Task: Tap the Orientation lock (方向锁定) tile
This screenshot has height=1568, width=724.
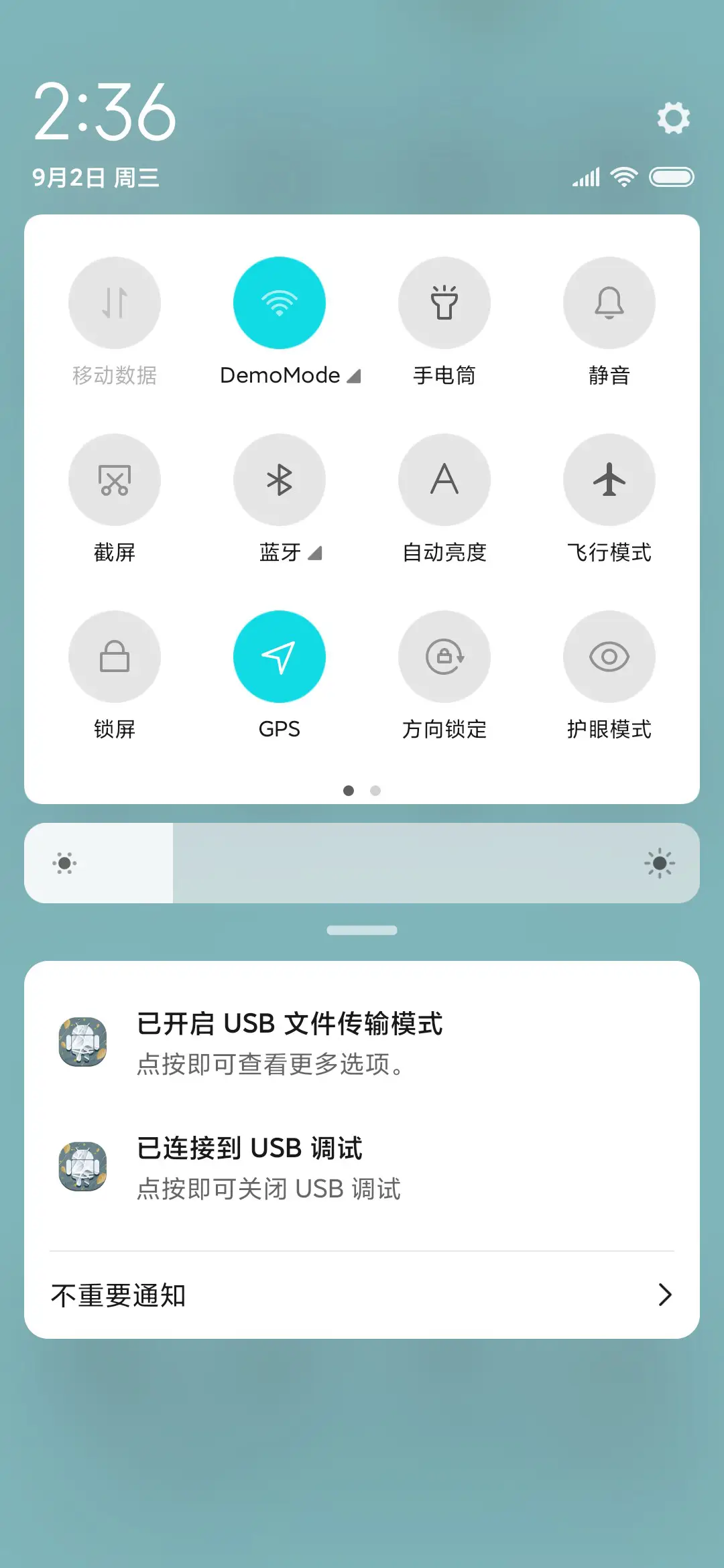Action: click(x=444, y=657)
